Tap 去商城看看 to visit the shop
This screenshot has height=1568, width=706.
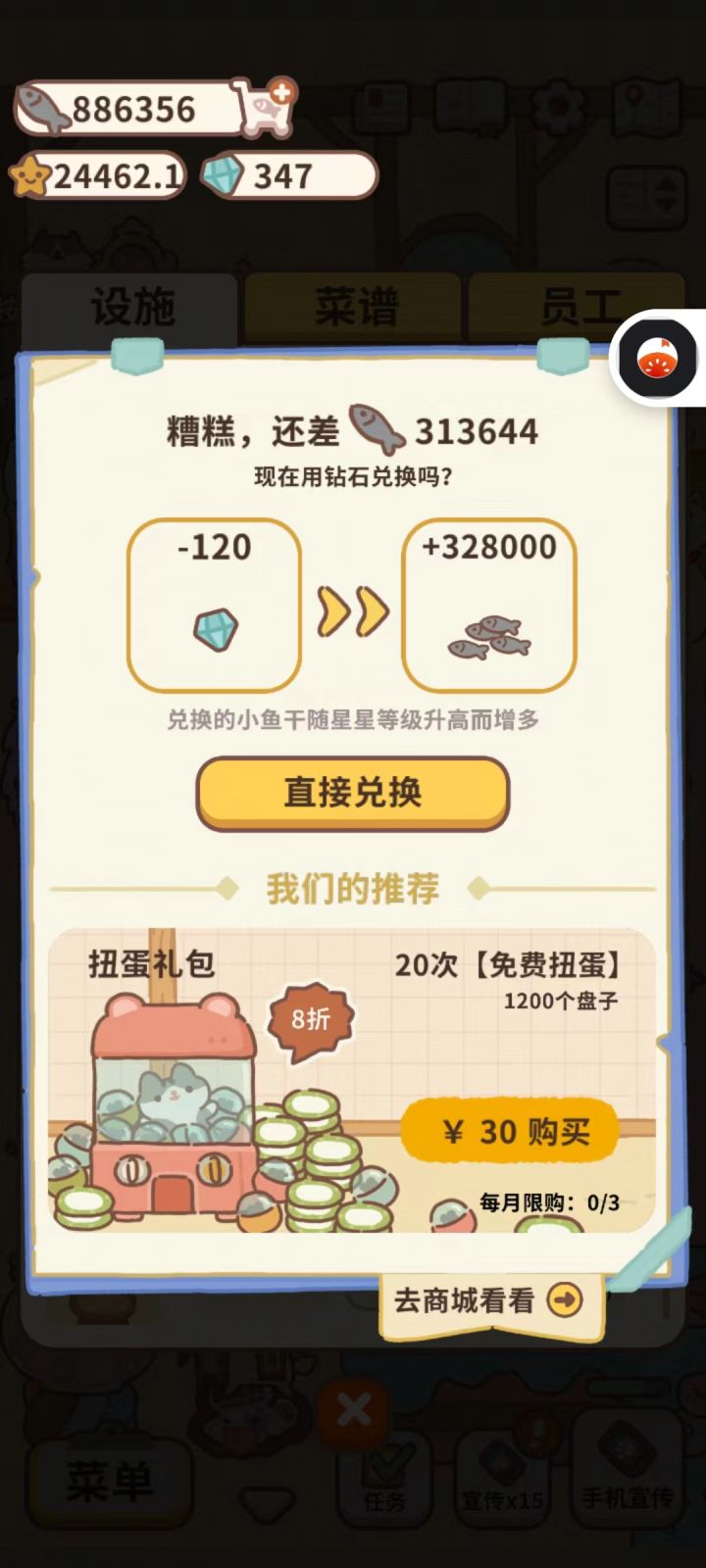click(x=487, y=1301)
